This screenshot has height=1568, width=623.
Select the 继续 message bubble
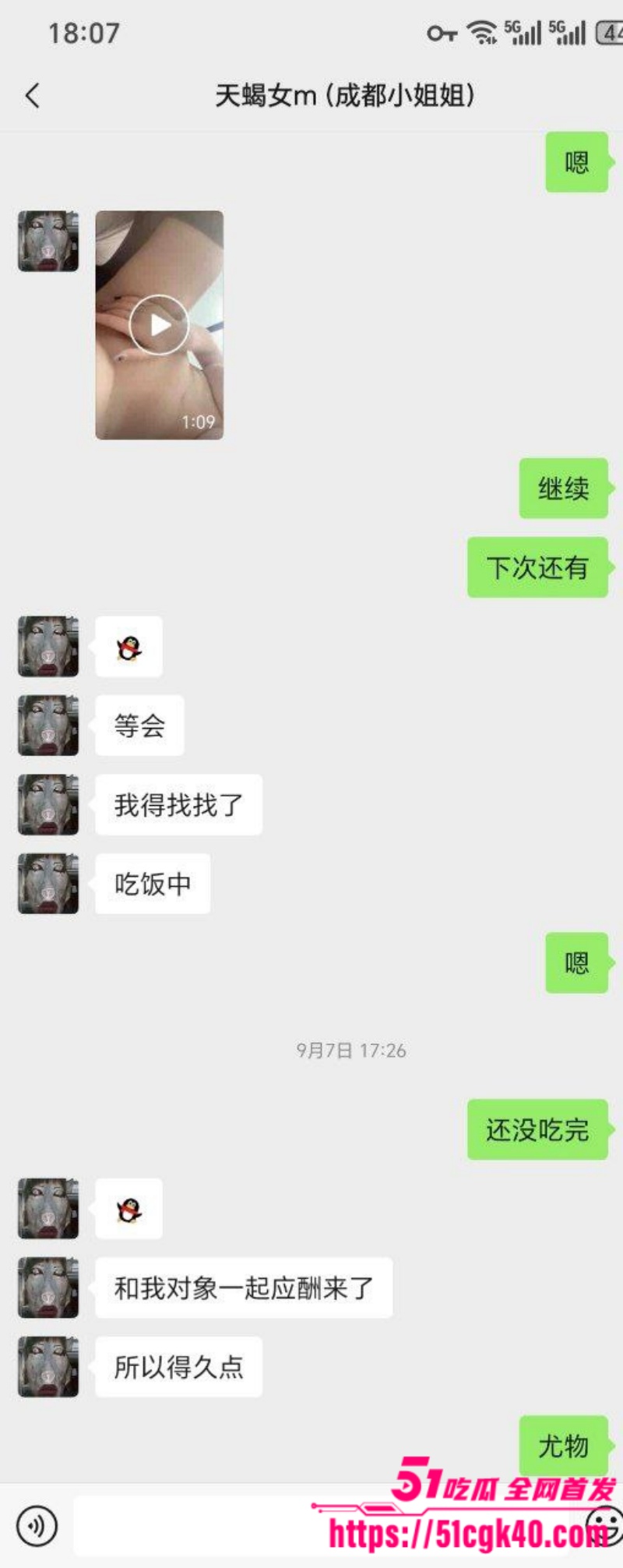[563, 489]
